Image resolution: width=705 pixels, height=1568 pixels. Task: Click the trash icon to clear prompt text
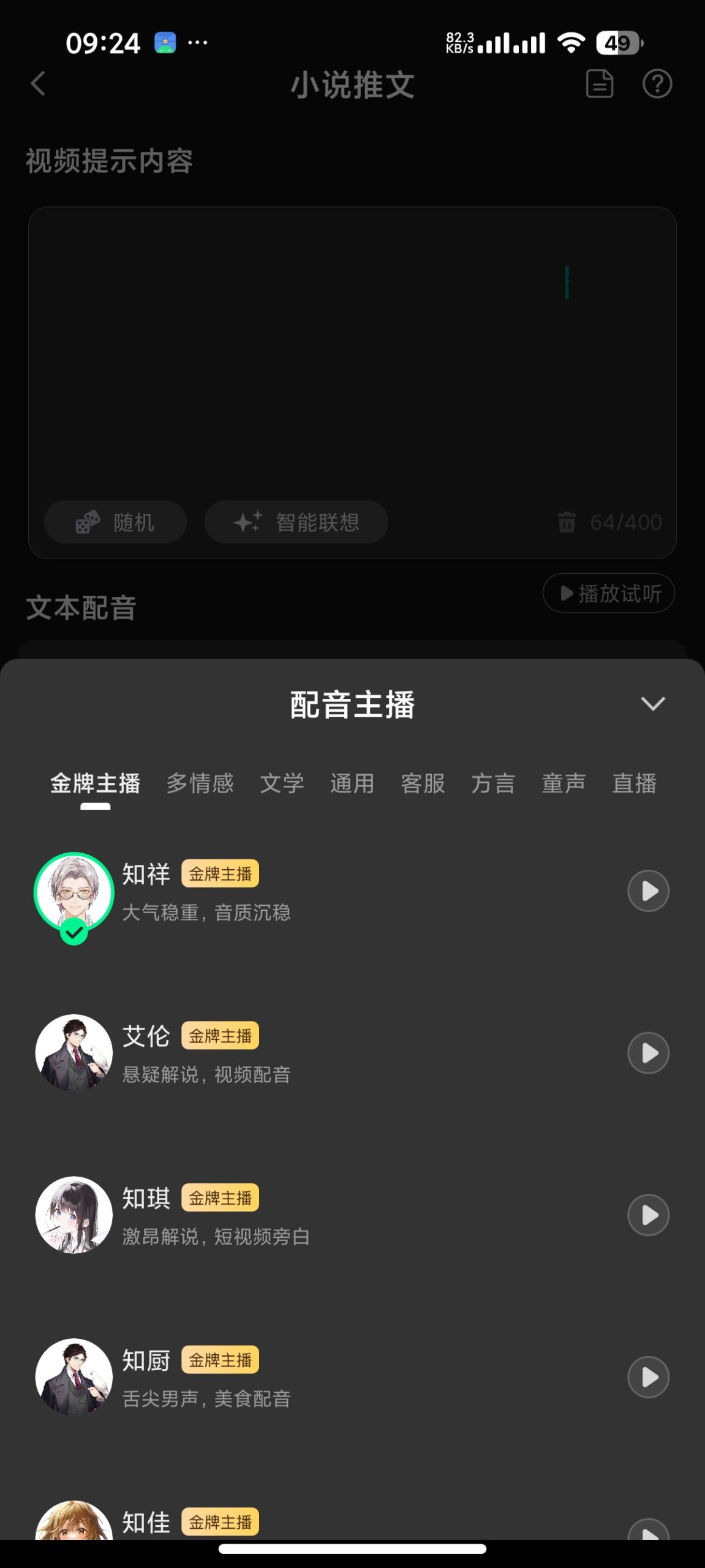(x=567, y=522)
